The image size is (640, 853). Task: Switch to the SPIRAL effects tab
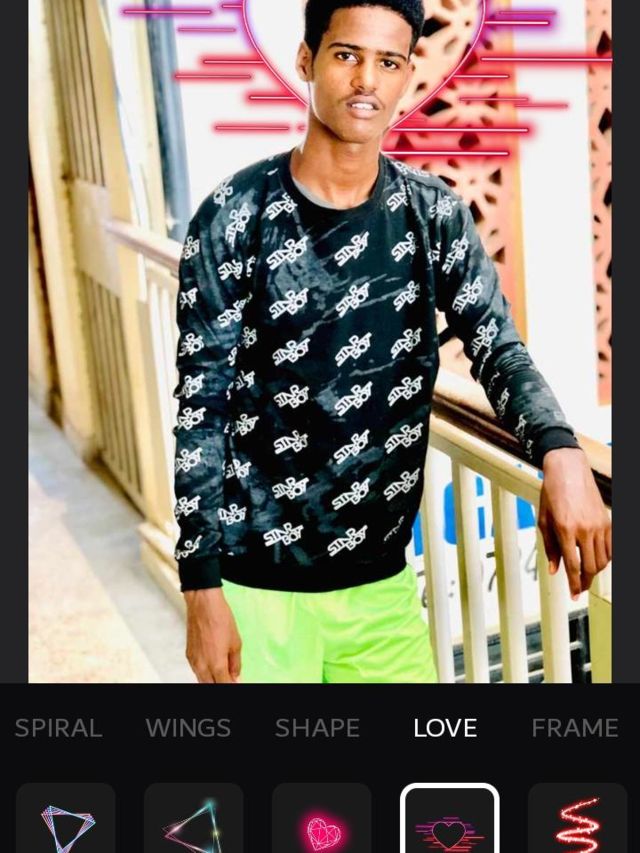click(58, 728)
